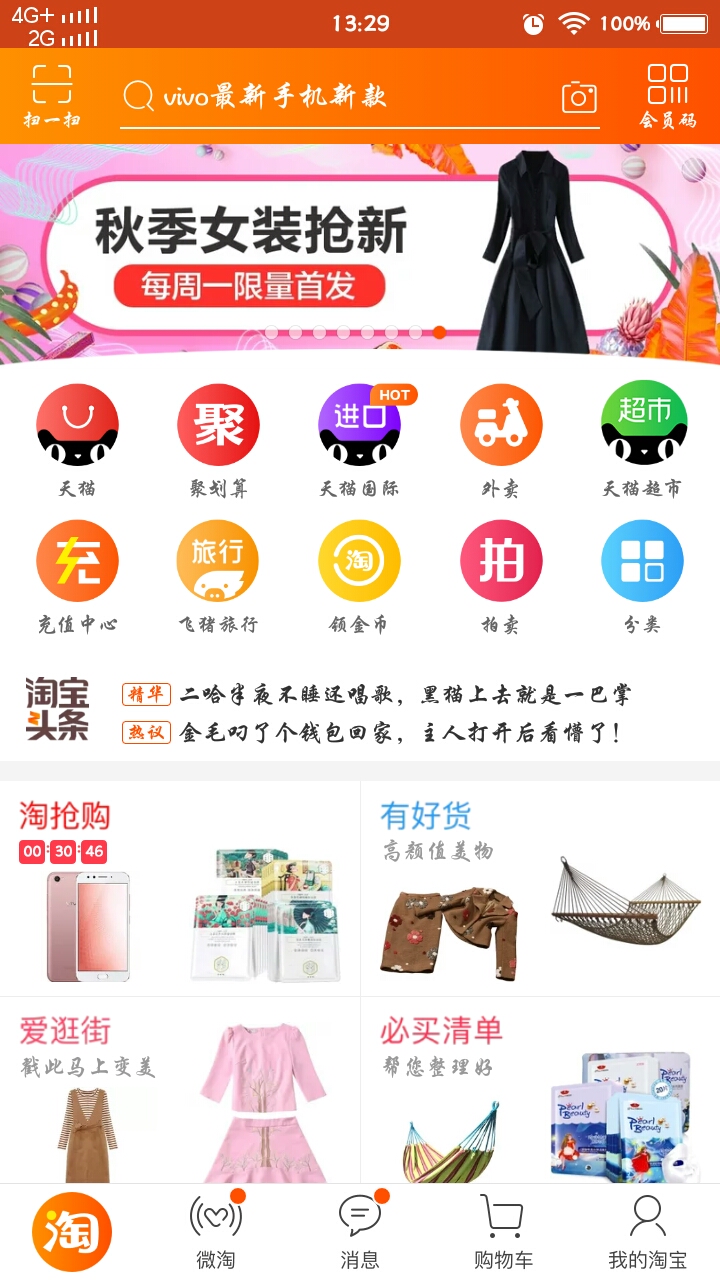Switch to the 消息 tab
Image resolution: width=720 pixels, height=1280 pixels.
point(360,1232)
